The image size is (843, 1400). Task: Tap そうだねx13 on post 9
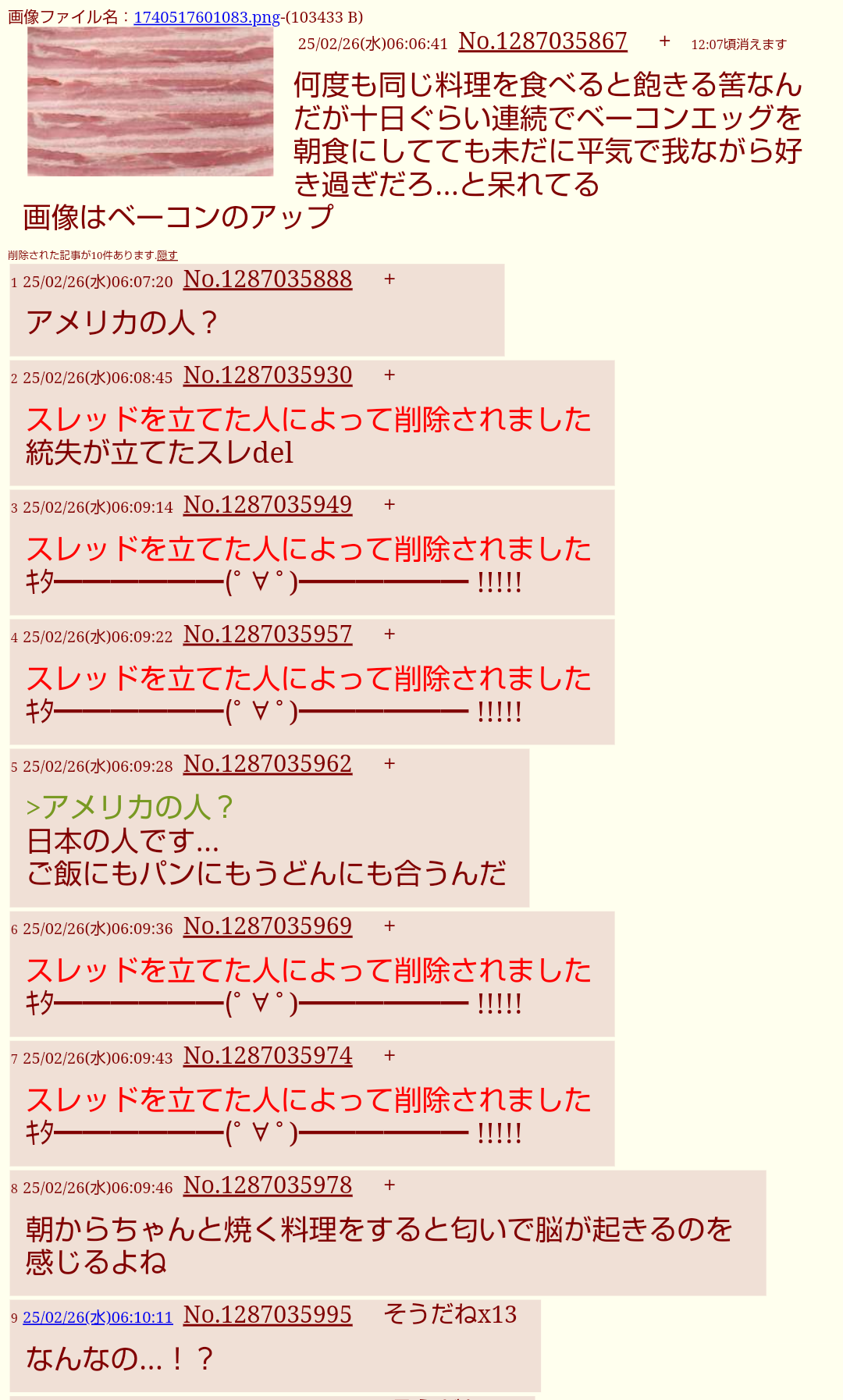[450, 1315]
